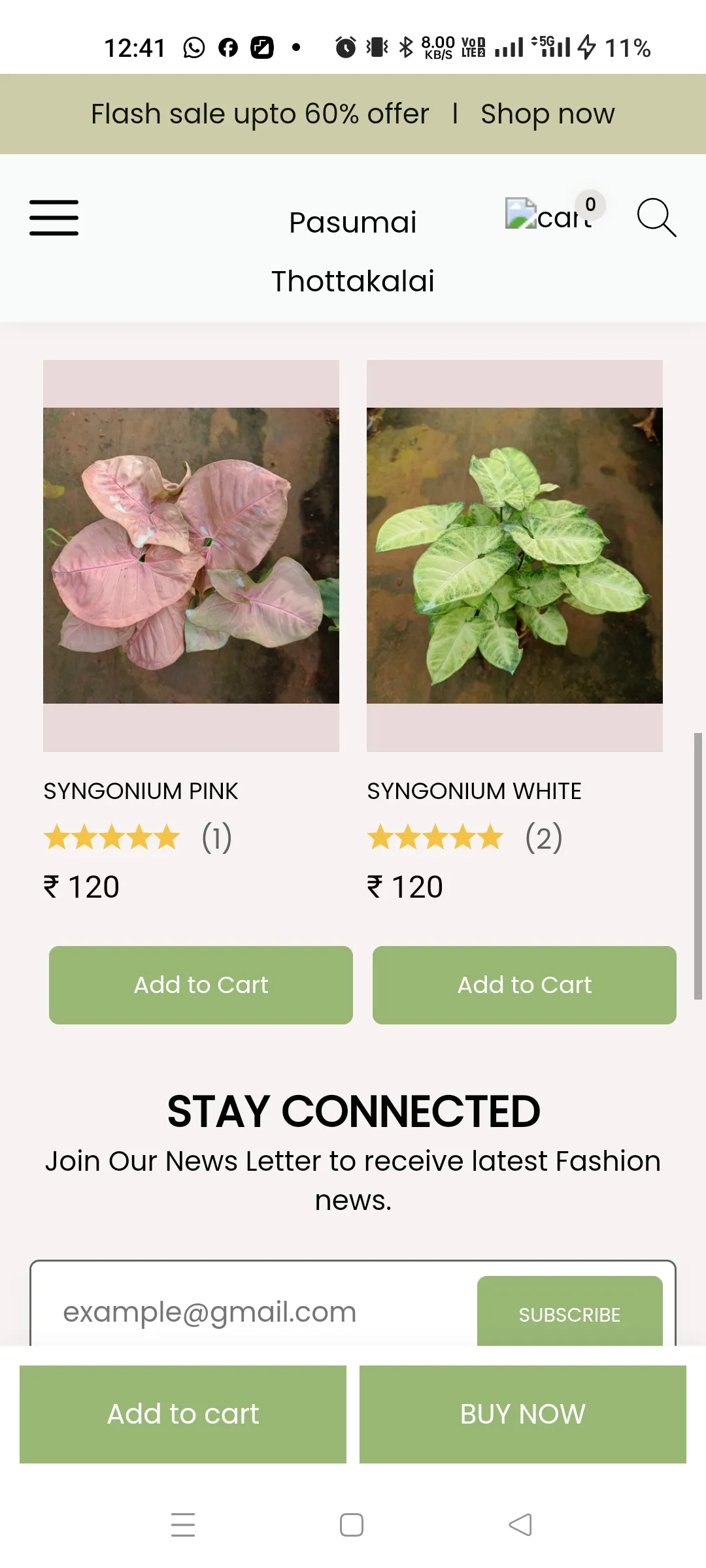706x1568 pixels.
Task: Open the Syngonium Pink product image
Action: [x=191, y=555]
